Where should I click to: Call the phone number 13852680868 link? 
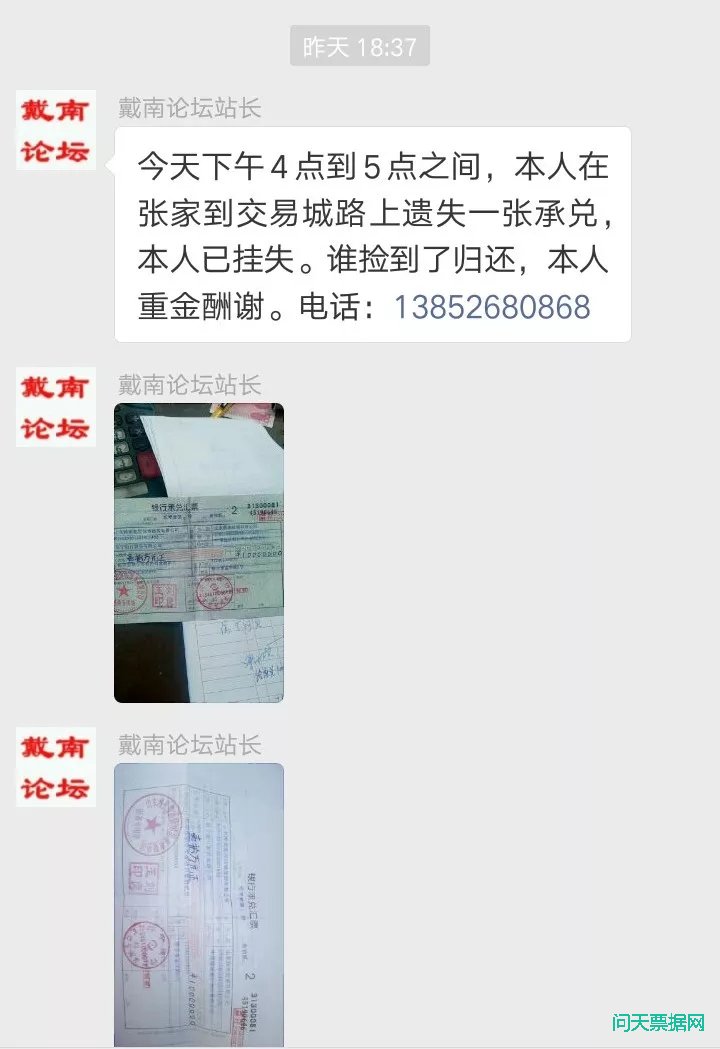tap(491, 307)
